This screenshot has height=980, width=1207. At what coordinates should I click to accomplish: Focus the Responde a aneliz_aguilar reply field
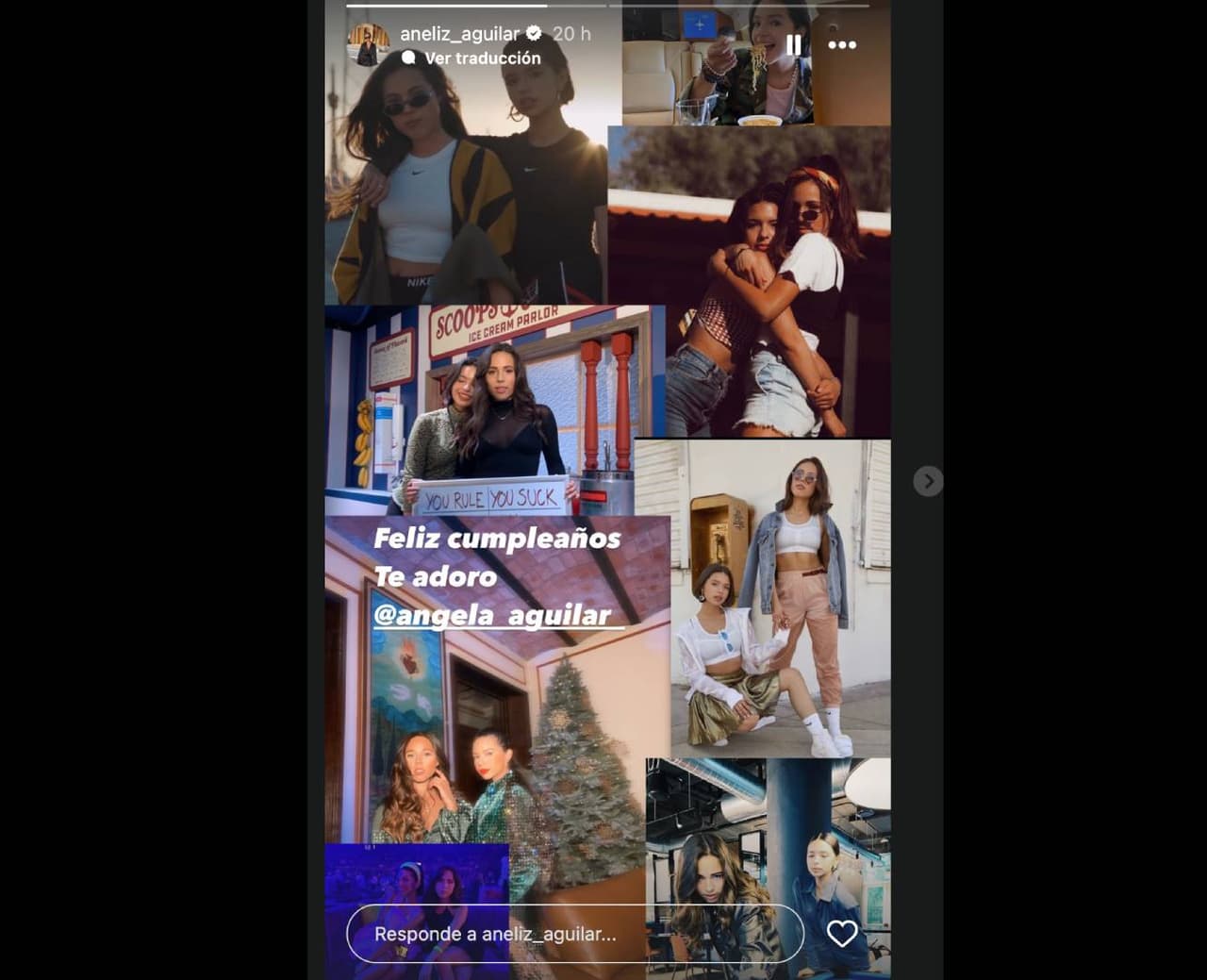[x=574, y=934]
